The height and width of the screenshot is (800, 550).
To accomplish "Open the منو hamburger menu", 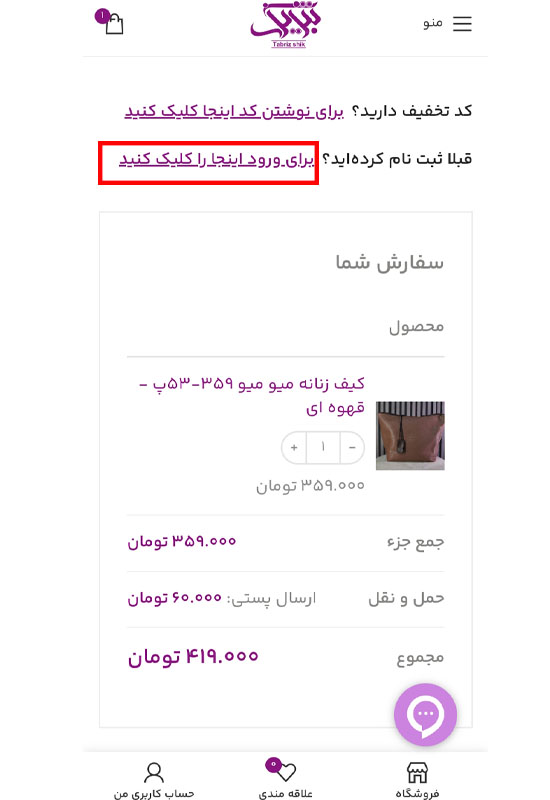I will [x=447, y=23].
